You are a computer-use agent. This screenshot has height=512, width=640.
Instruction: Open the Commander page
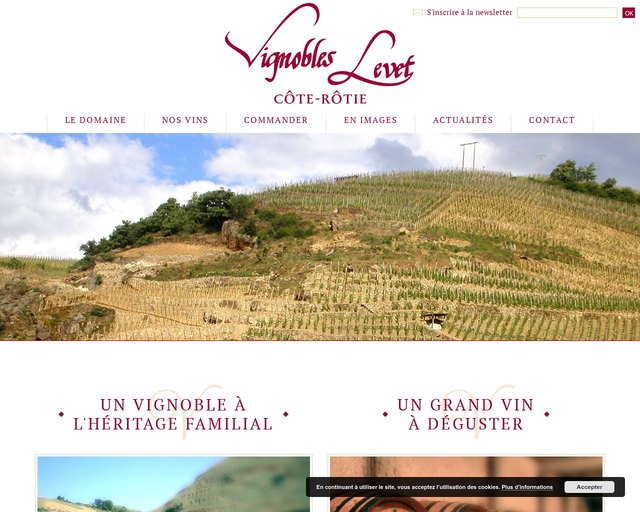(276, 120)
